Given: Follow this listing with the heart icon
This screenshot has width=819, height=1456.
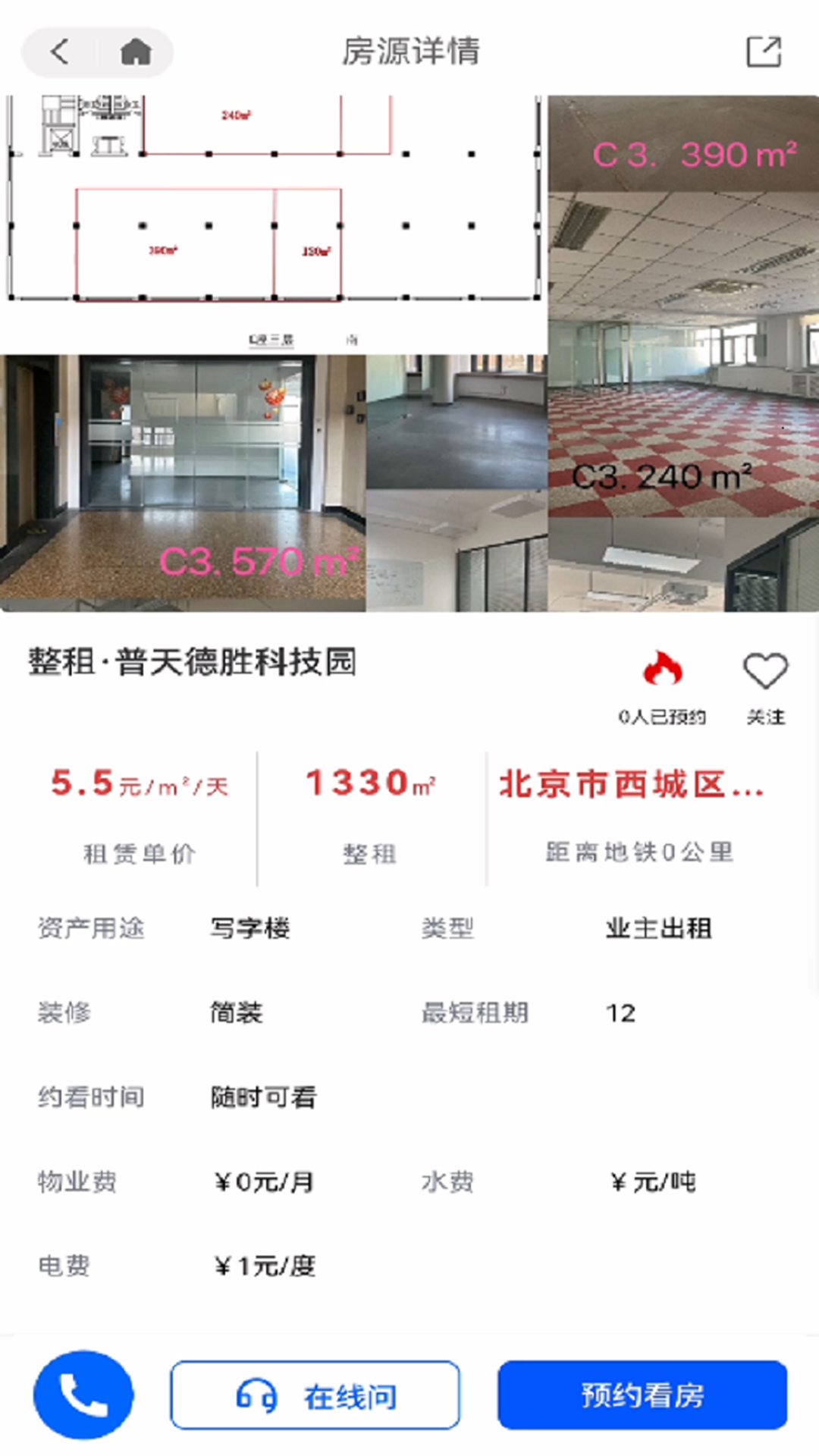Looking at the screenshot, I should coord(764,672).
